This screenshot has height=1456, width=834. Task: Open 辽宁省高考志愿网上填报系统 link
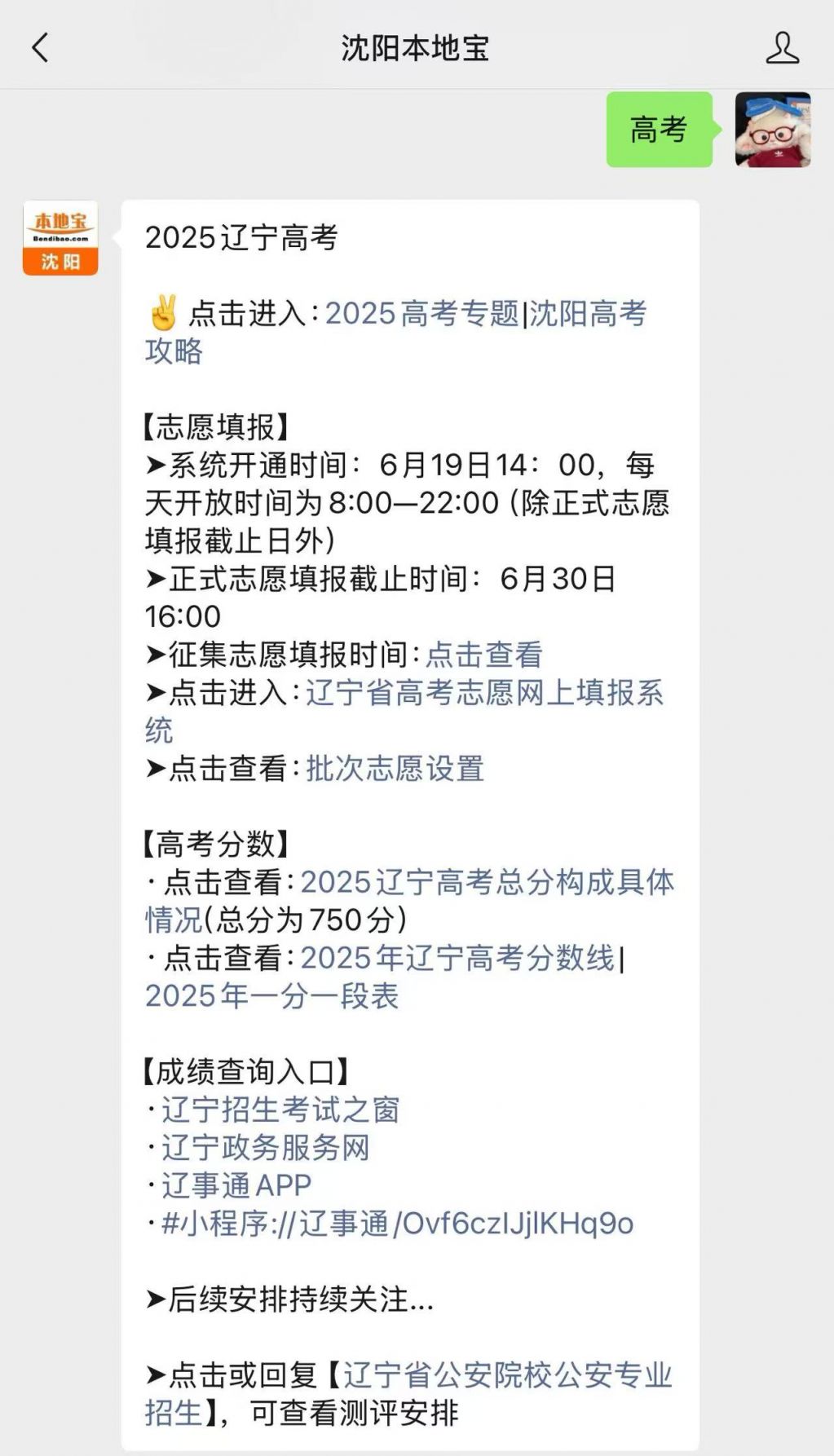point(484,693)
